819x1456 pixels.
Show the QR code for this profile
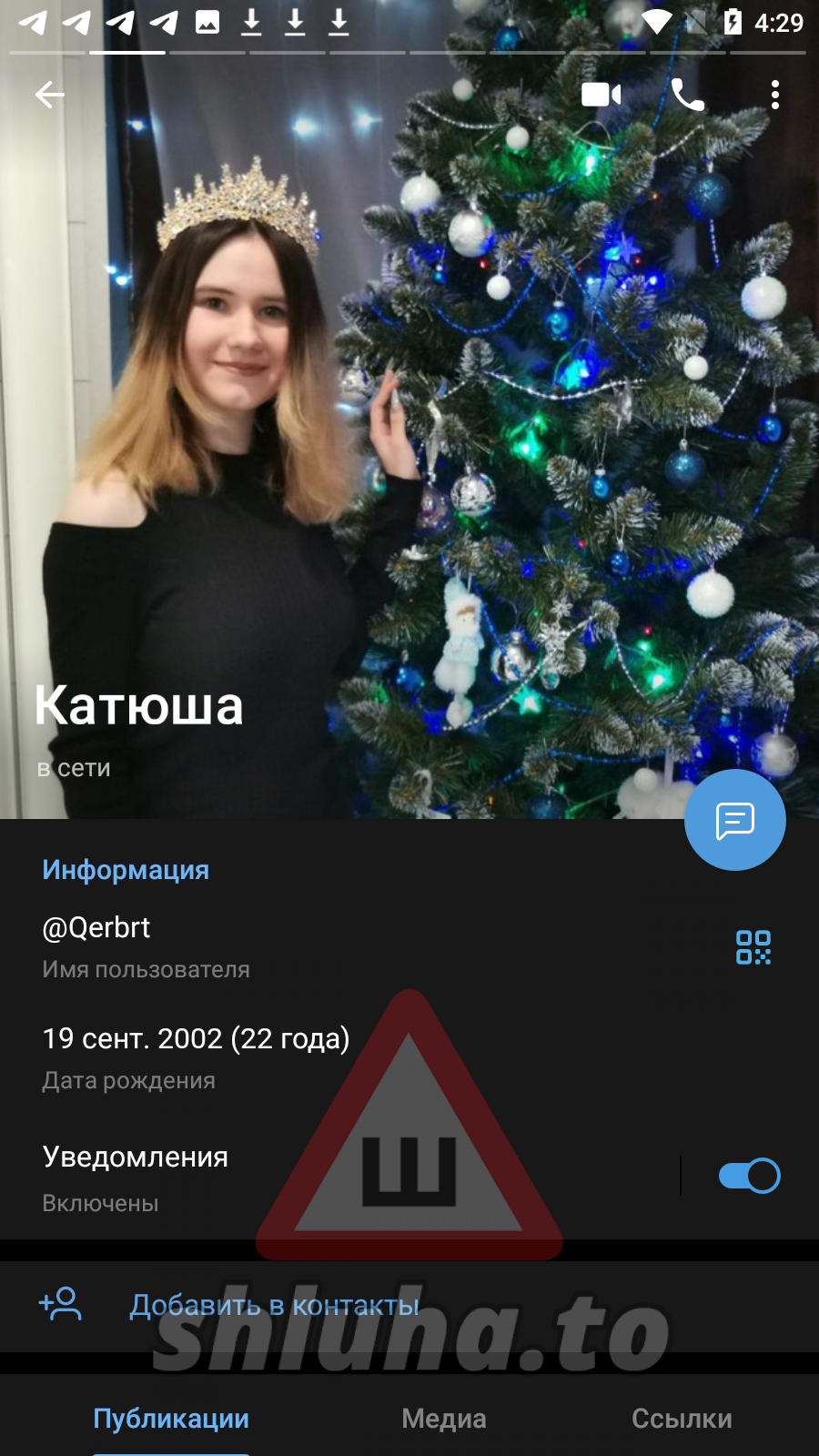(753, 947)
